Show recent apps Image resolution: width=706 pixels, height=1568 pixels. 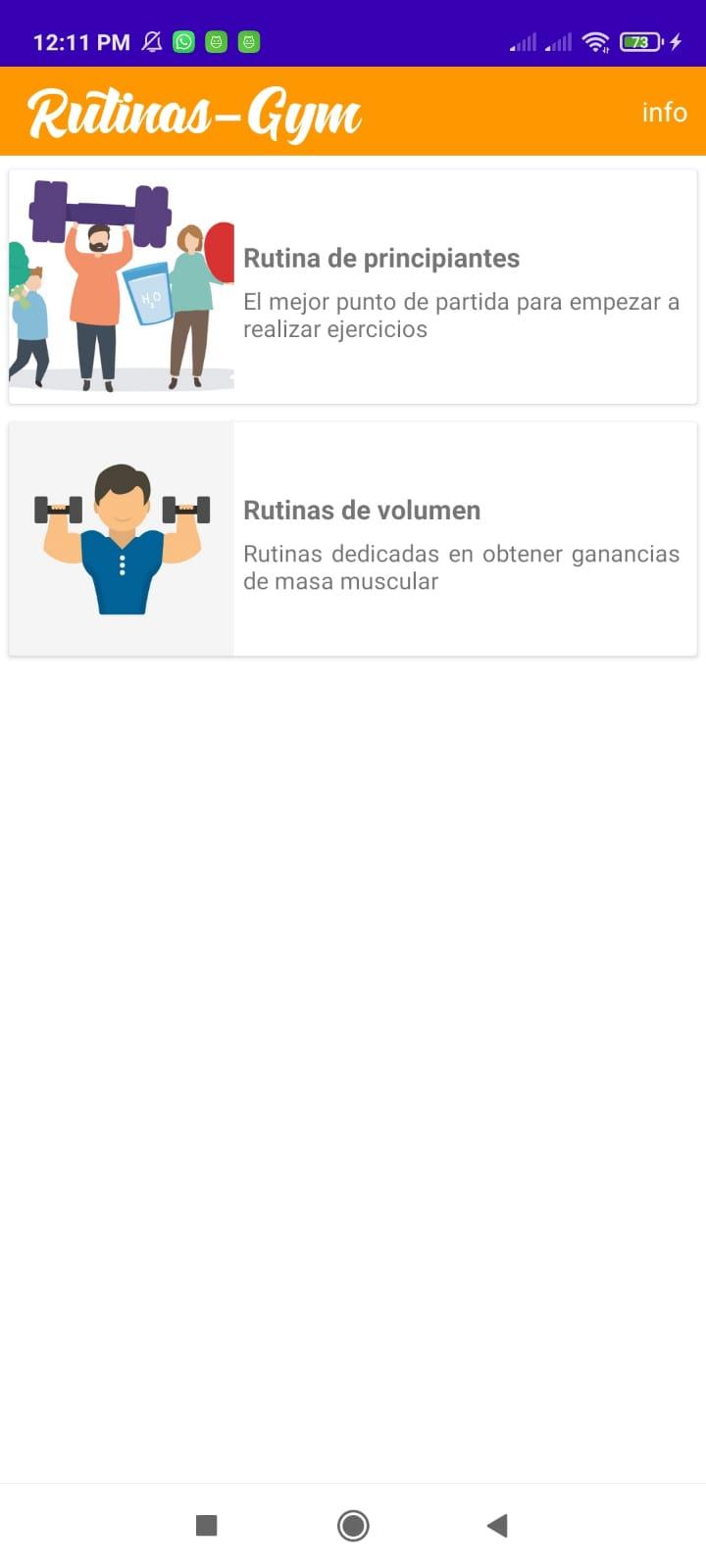206,1525
